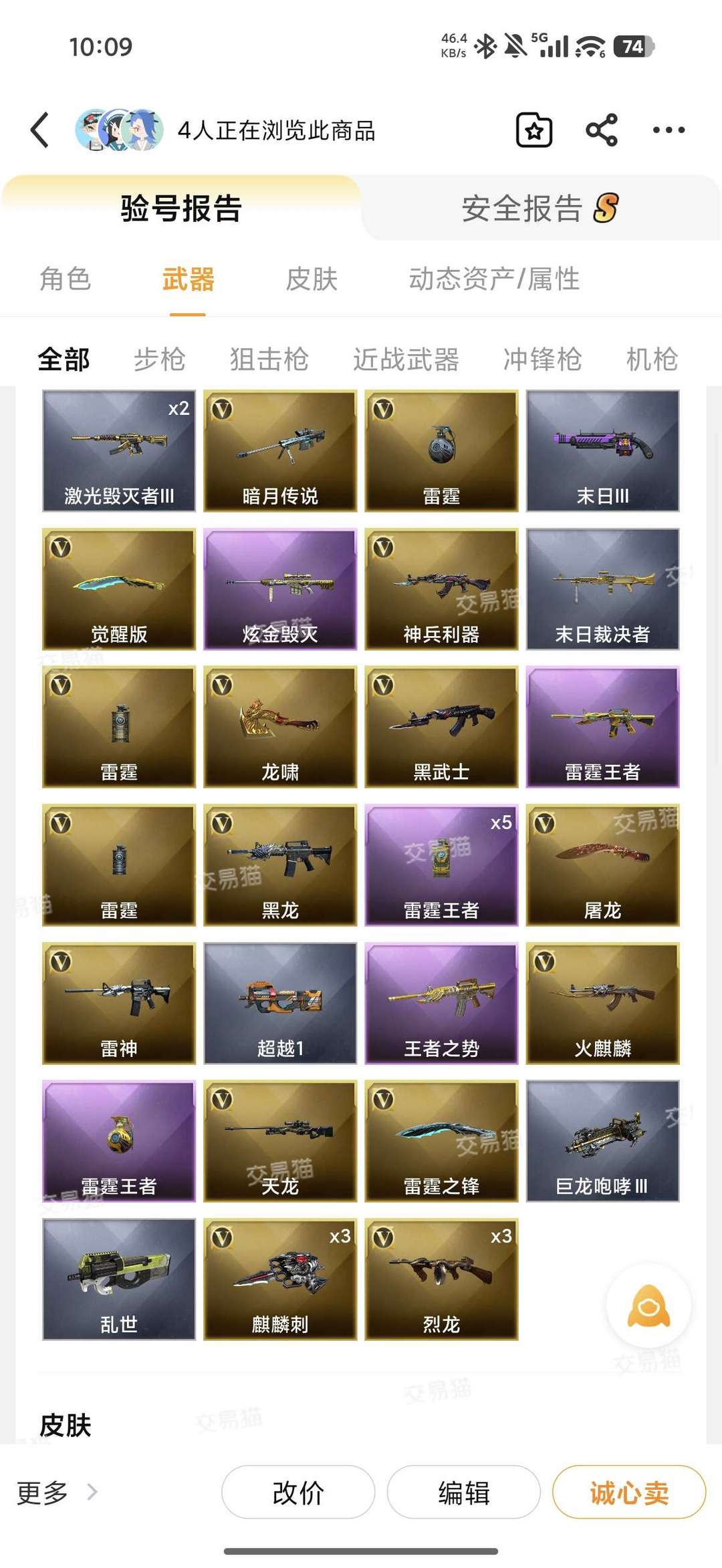Filter weapons by 狙击枪
Viewport: 722px width, 1568px height.
(269, 359)
